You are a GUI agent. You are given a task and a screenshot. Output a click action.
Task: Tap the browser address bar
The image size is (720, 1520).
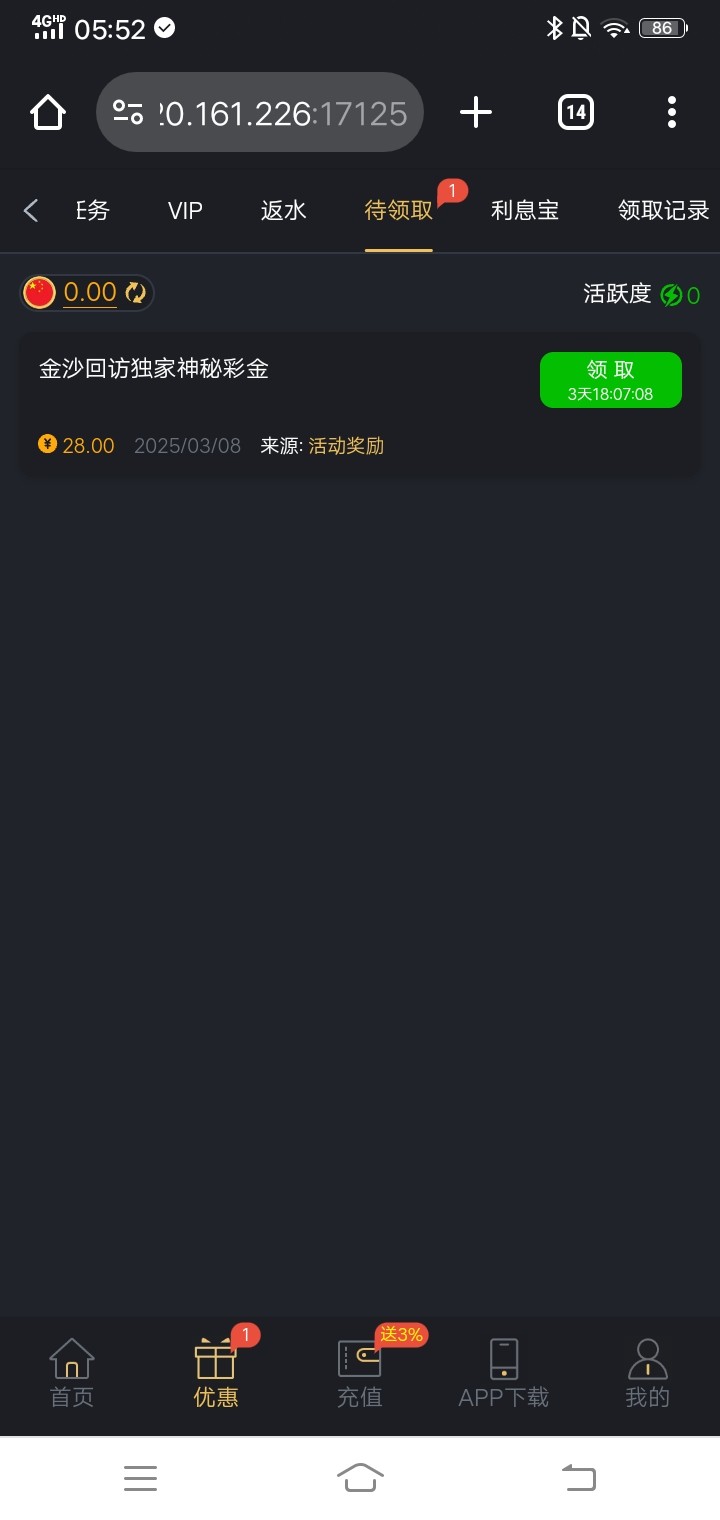pos(260,113)
